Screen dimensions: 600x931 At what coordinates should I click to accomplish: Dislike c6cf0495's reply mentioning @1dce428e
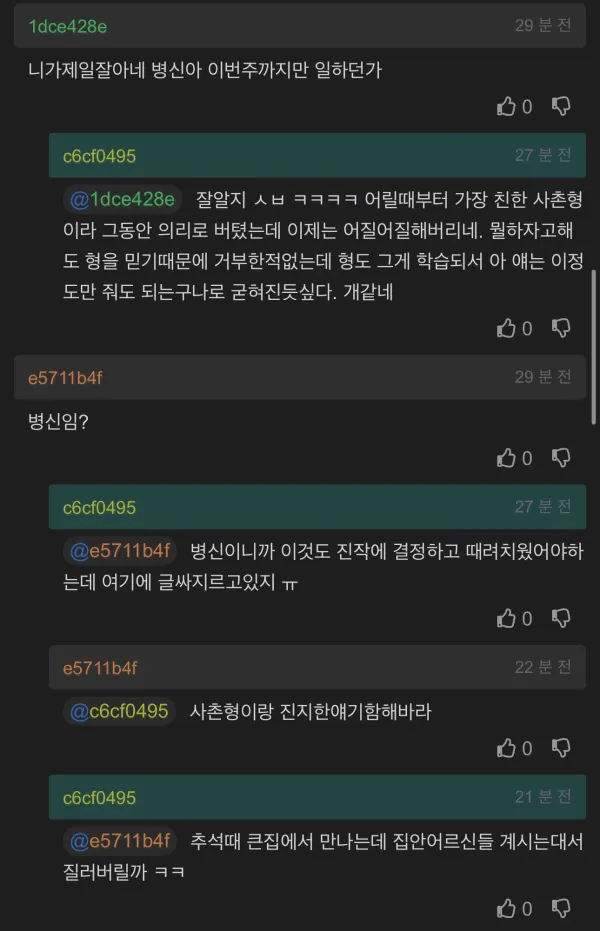click(x=562, y=328)
